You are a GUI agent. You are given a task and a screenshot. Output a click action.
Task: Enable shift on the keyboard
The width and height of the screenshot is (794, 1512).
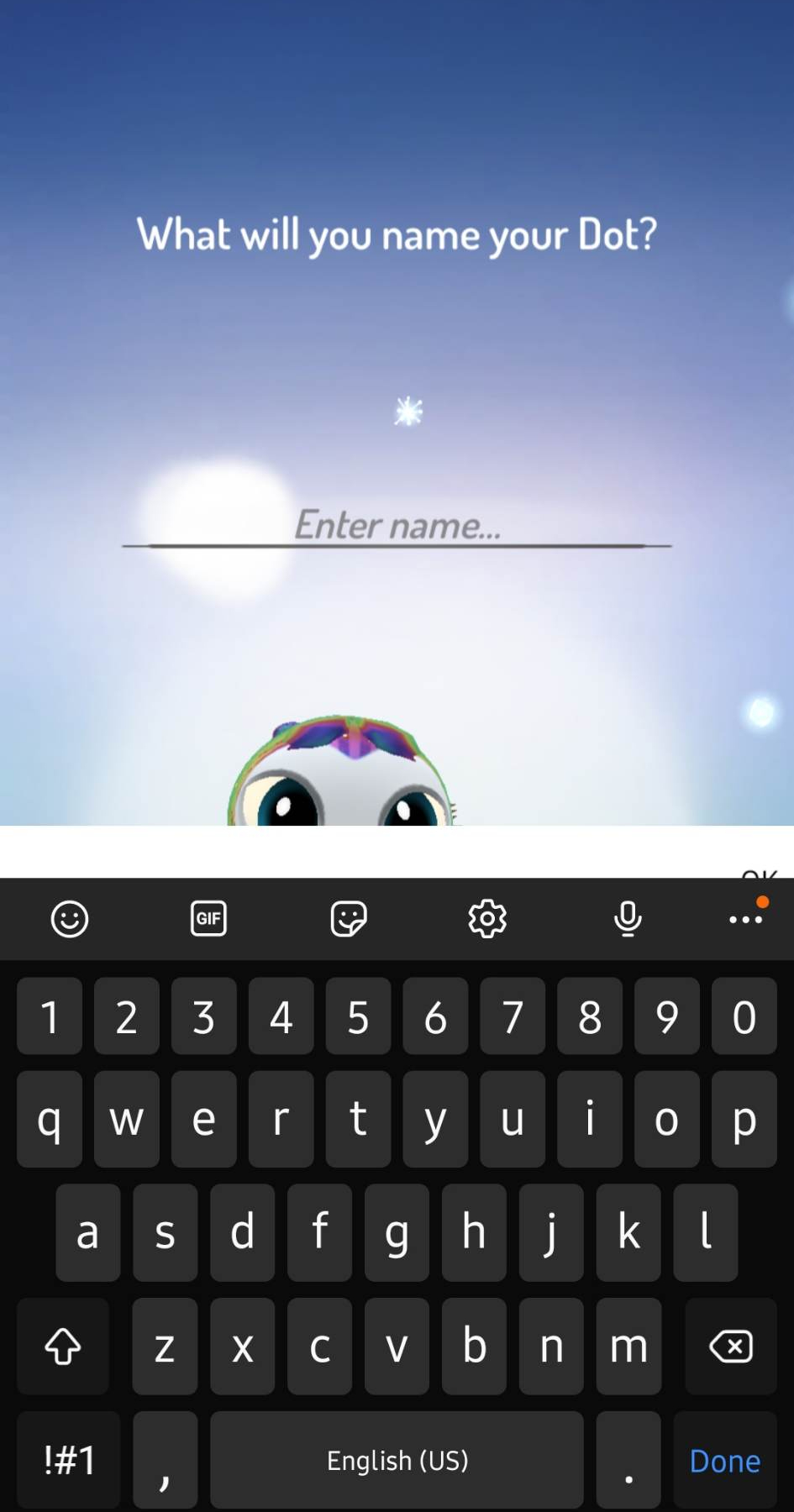[x=63, y=1347]
